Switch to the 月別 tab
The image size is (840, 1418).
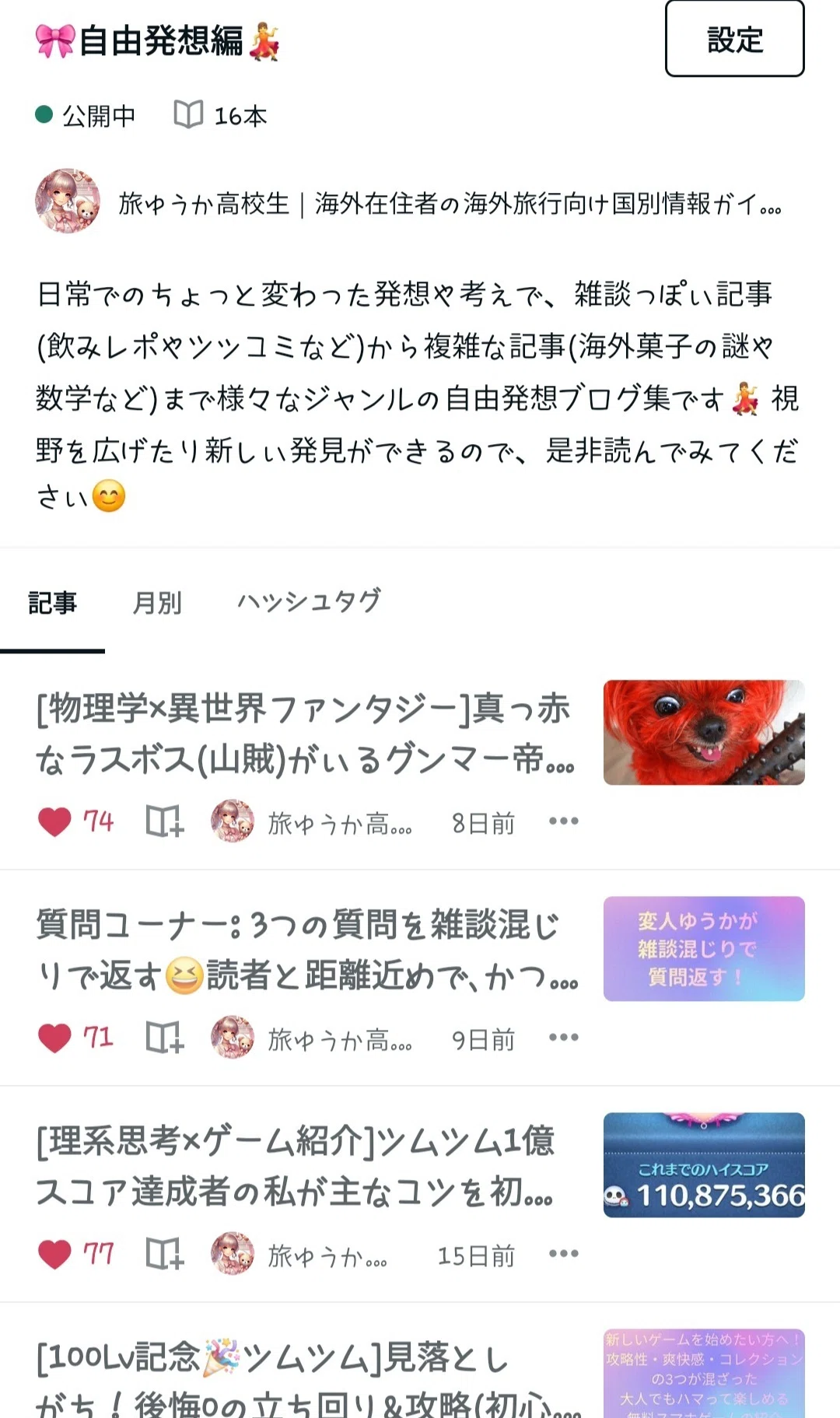pyautogui.click(x=157, y=602)
